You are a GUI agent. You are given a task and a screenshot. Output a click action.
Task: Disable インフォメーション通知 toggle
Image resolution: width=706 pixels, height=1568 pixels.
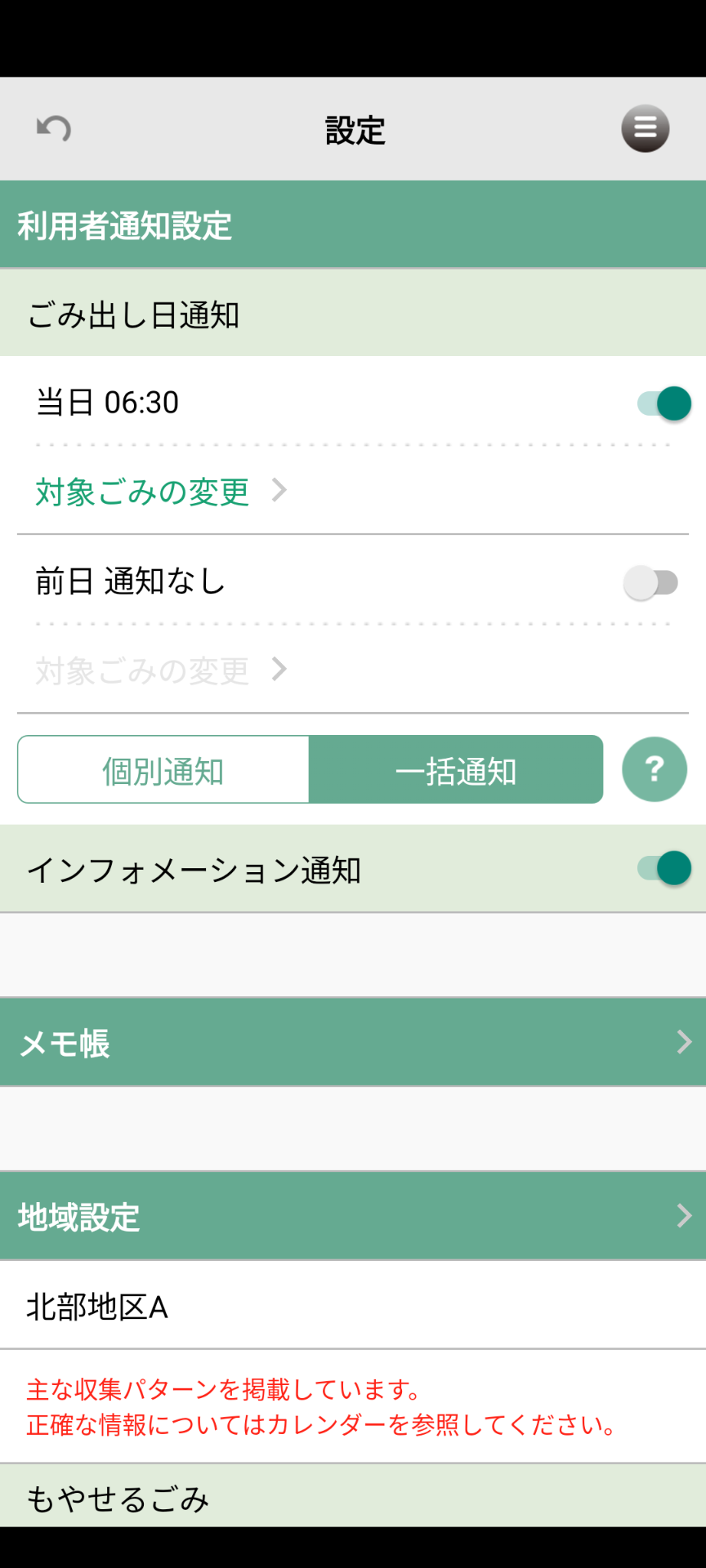[664, 868]
